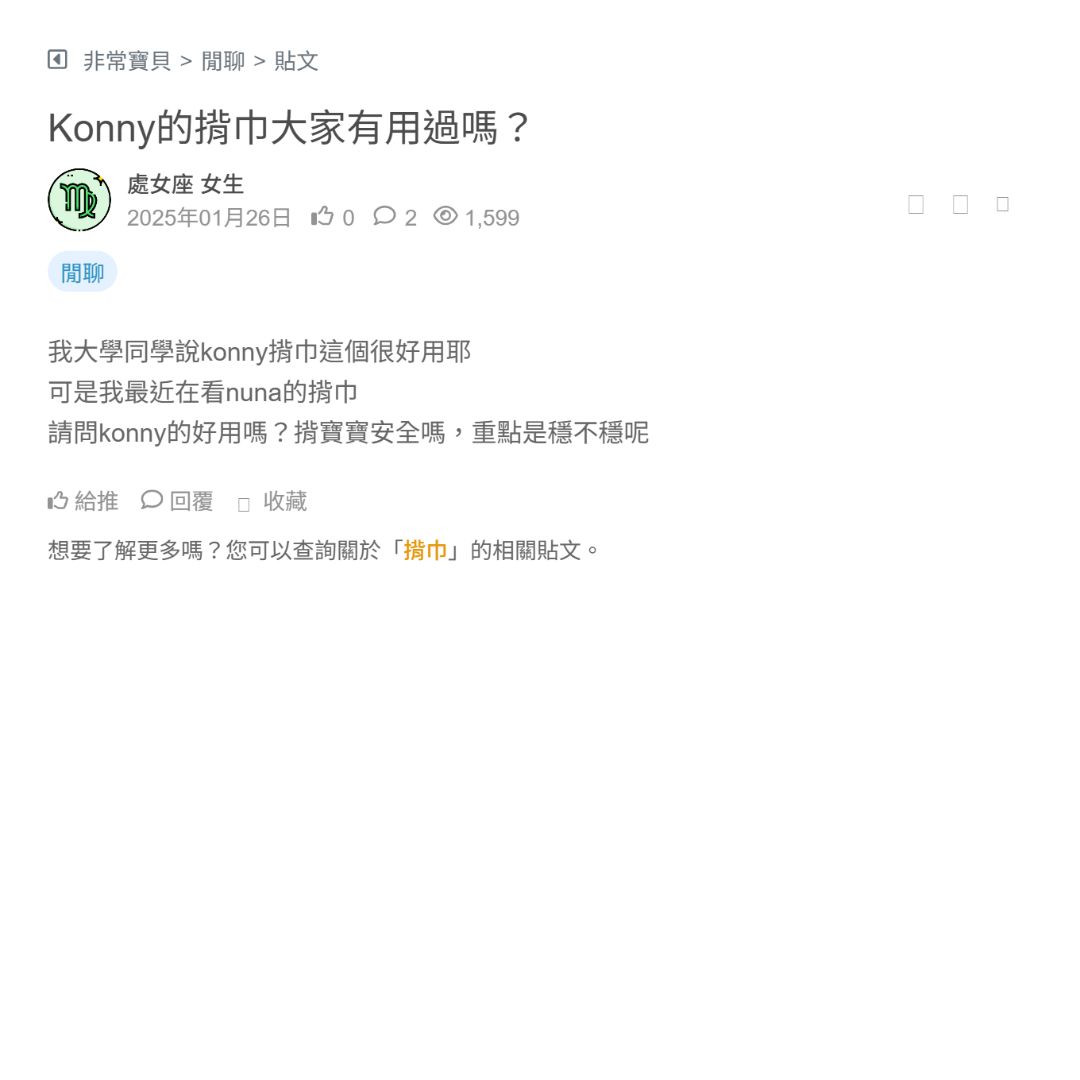Open the highlighted 揹巾 related posts link
Screen dimensions: 1080x1080
click(x=425, y=550)
